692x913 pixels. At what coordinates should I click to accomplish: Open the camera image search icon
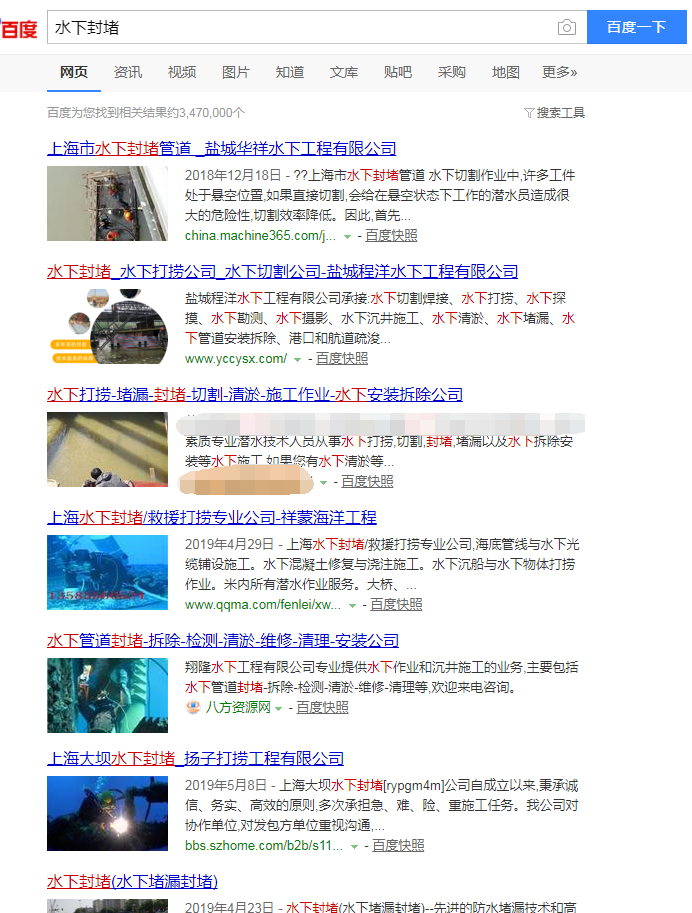click(x=567, y=27)
